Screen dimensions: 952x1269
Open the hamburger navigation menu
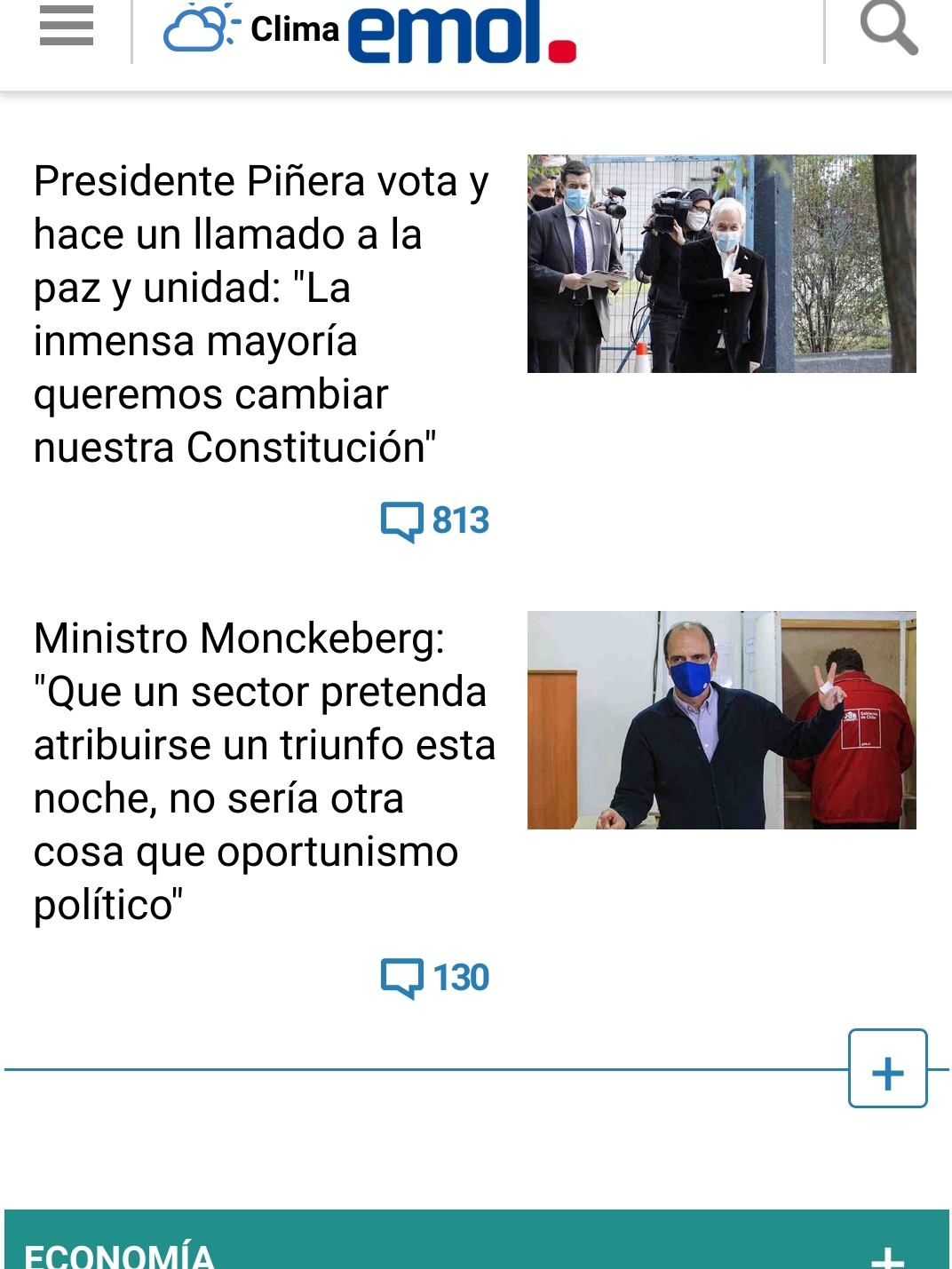67,27
